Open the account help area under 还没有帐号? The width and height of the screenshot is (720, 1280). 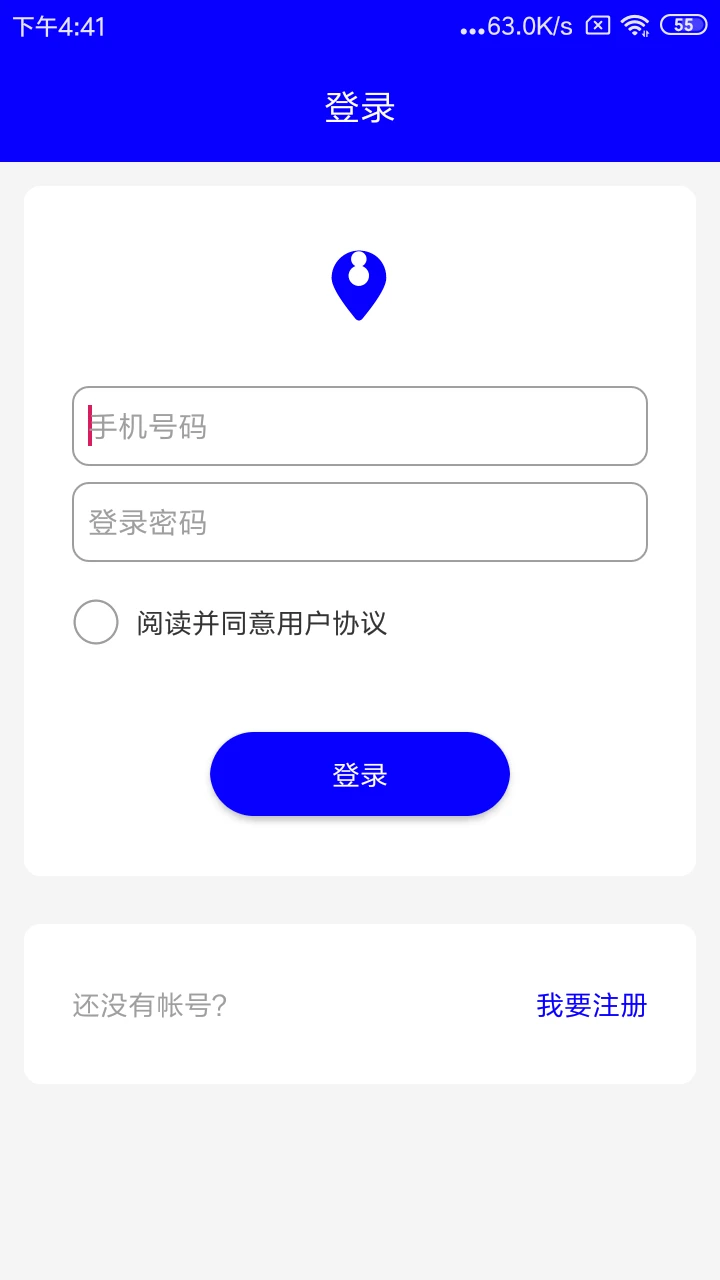150,1006
